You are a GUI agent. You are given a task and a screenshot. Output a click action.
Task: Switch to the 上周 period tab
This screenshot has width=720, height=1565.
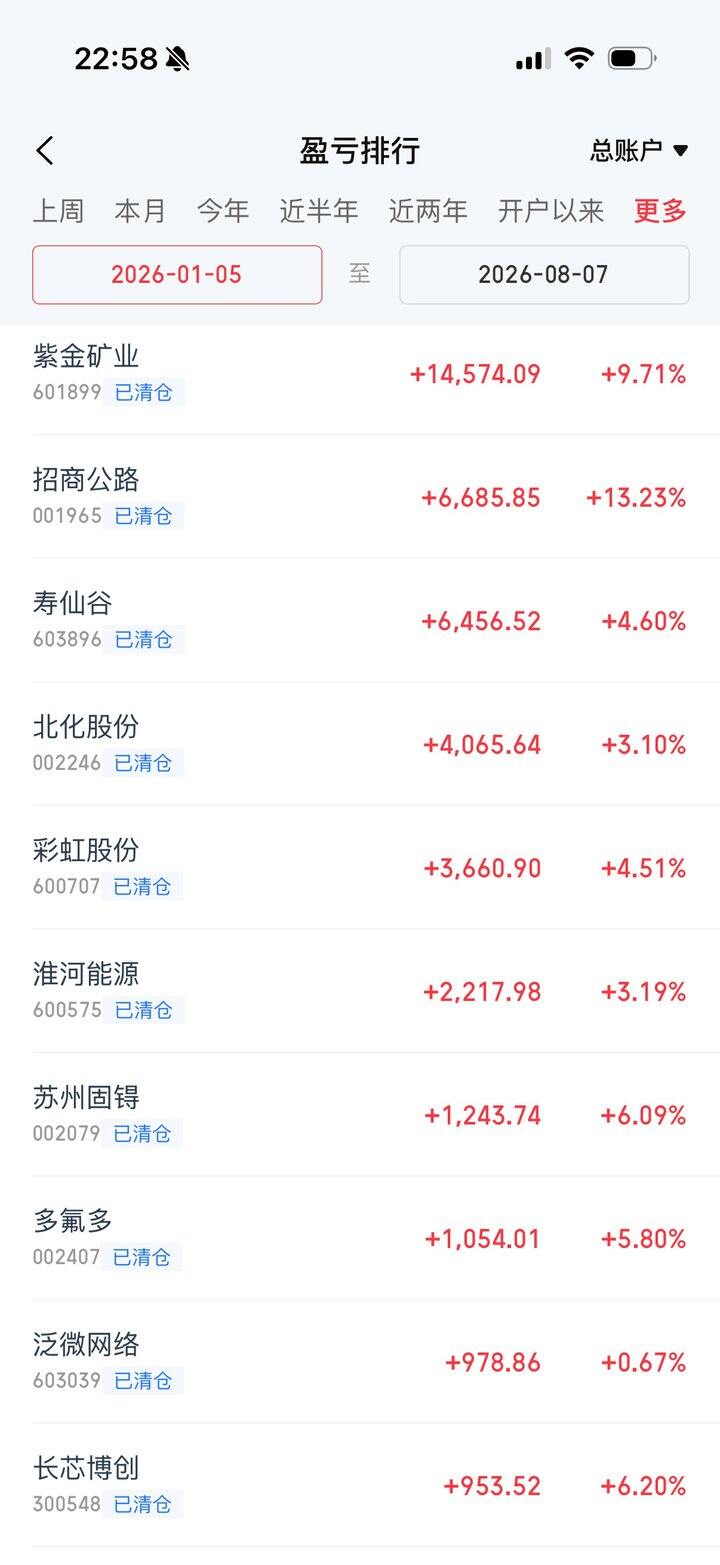[x=58, y=211]
